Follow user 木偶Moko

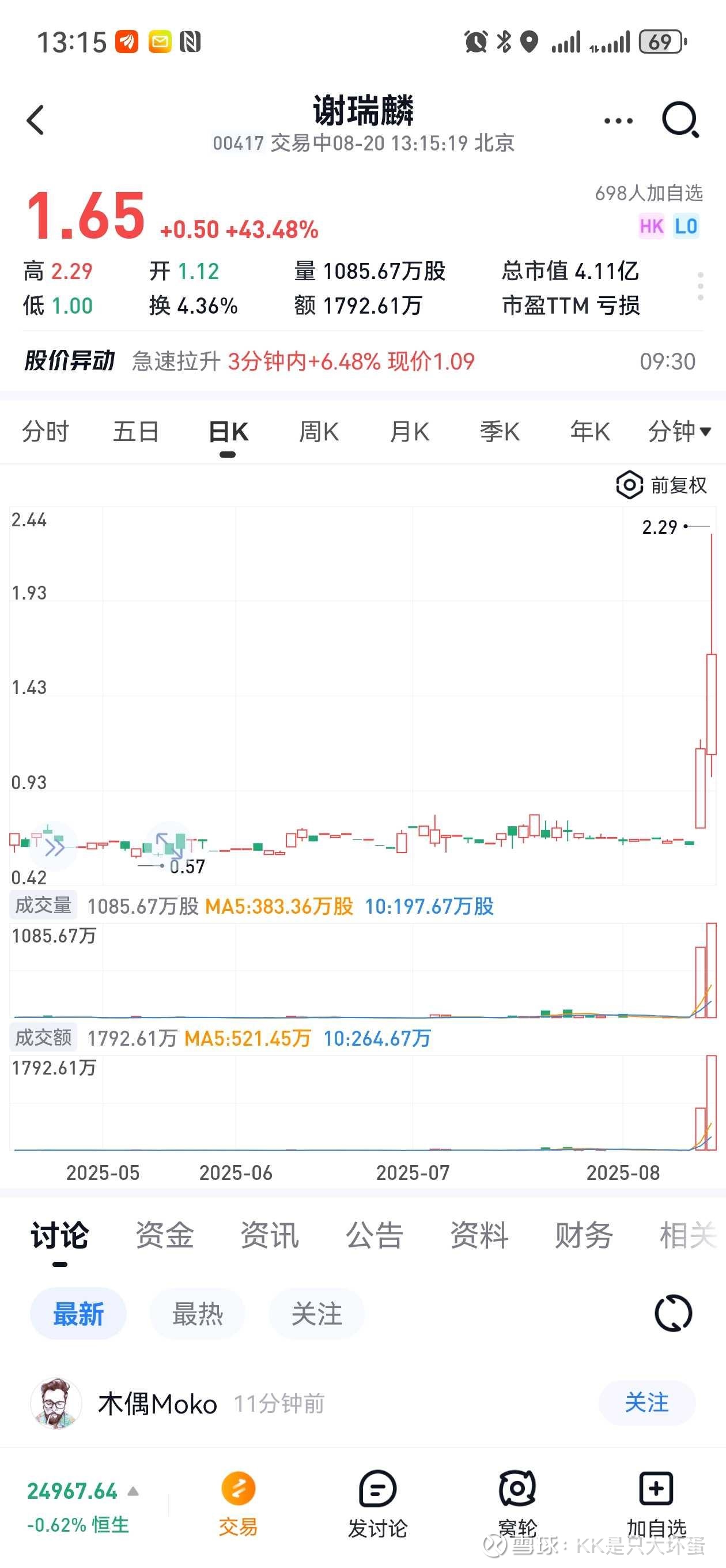click(646, 1403)
